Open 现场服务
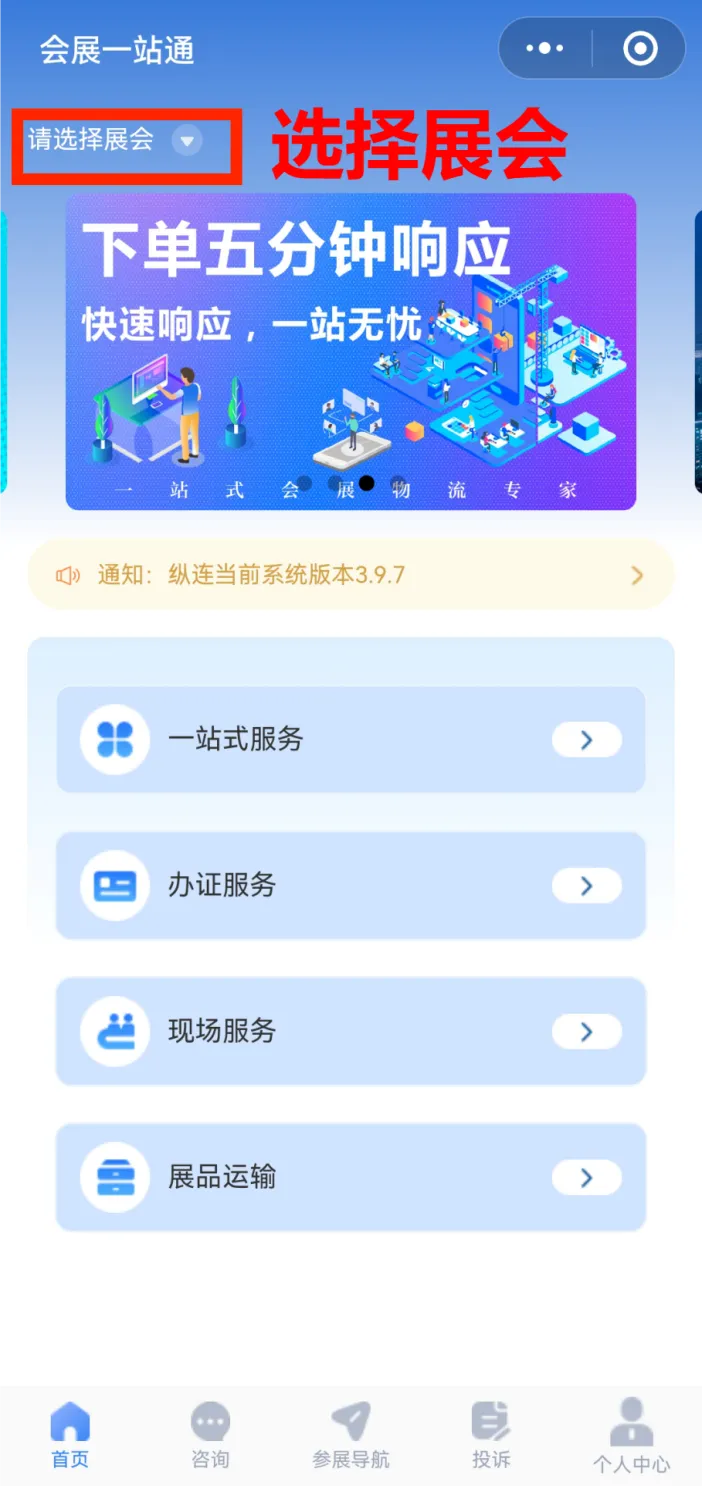The width and height of the screenshot is (702, 1486). 351,1031
